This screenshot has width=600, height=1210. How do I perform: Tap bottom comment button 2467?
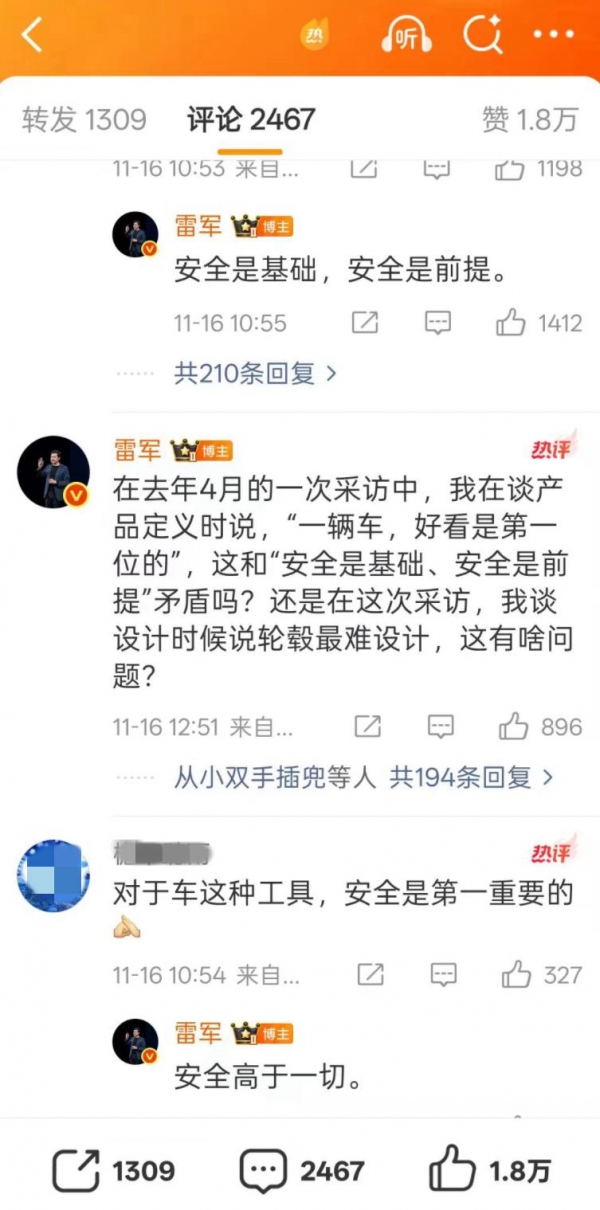pyautogui.click(x=302, y=1170)
